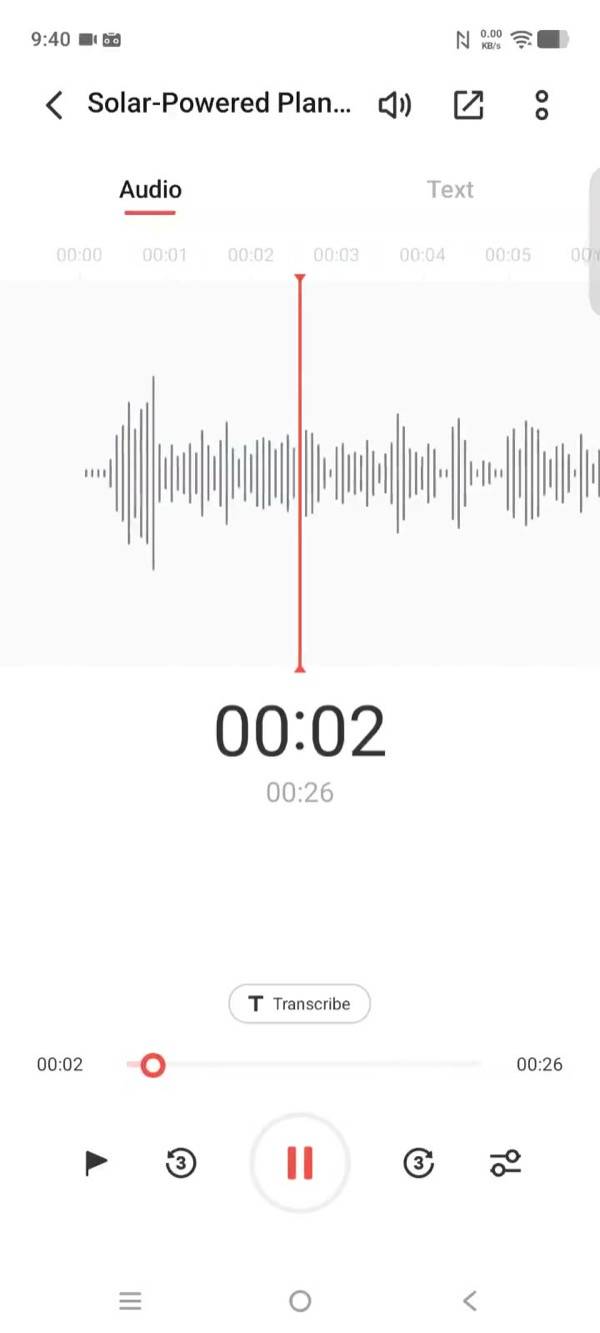
Task: Share this recording
Action: (468, 105)
